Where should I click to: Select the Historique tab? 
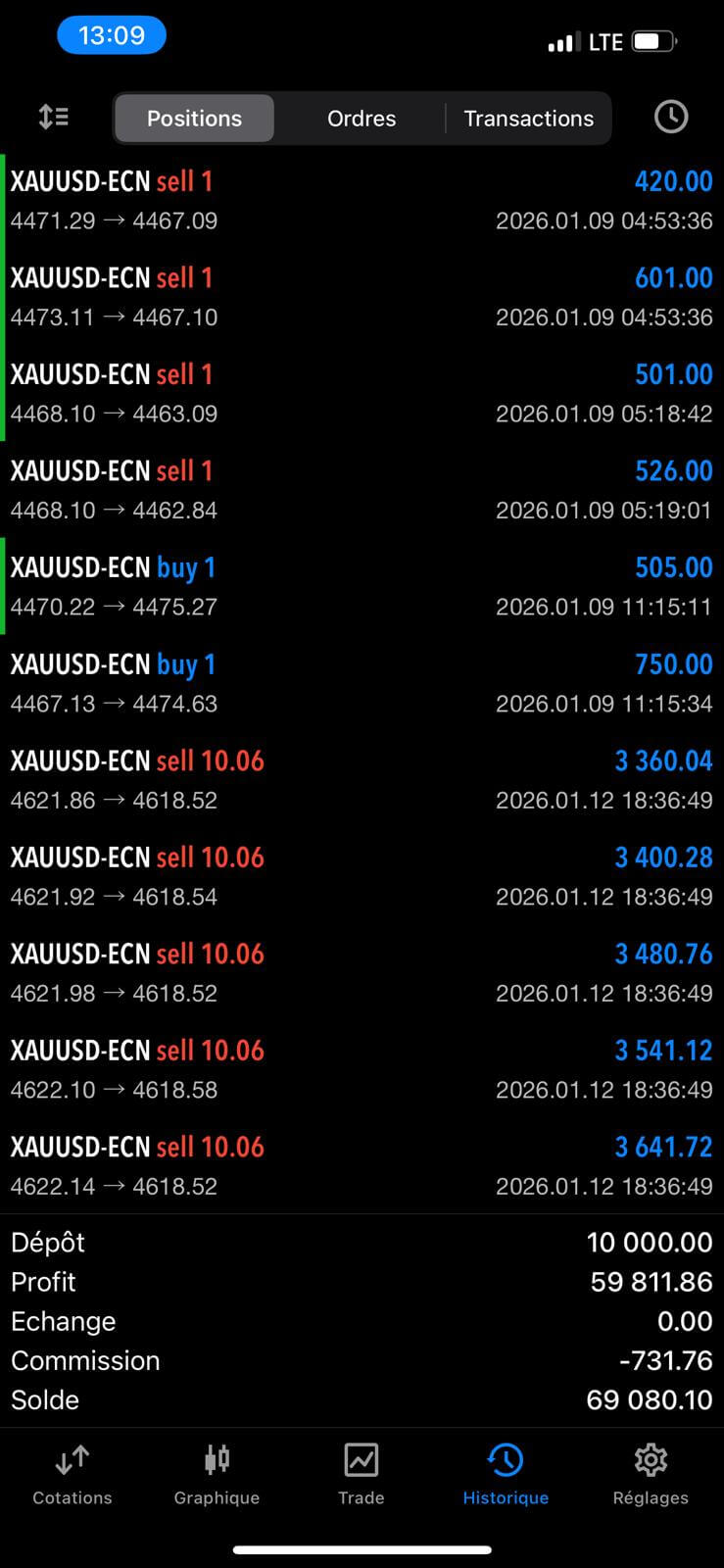coord(506,1474)
